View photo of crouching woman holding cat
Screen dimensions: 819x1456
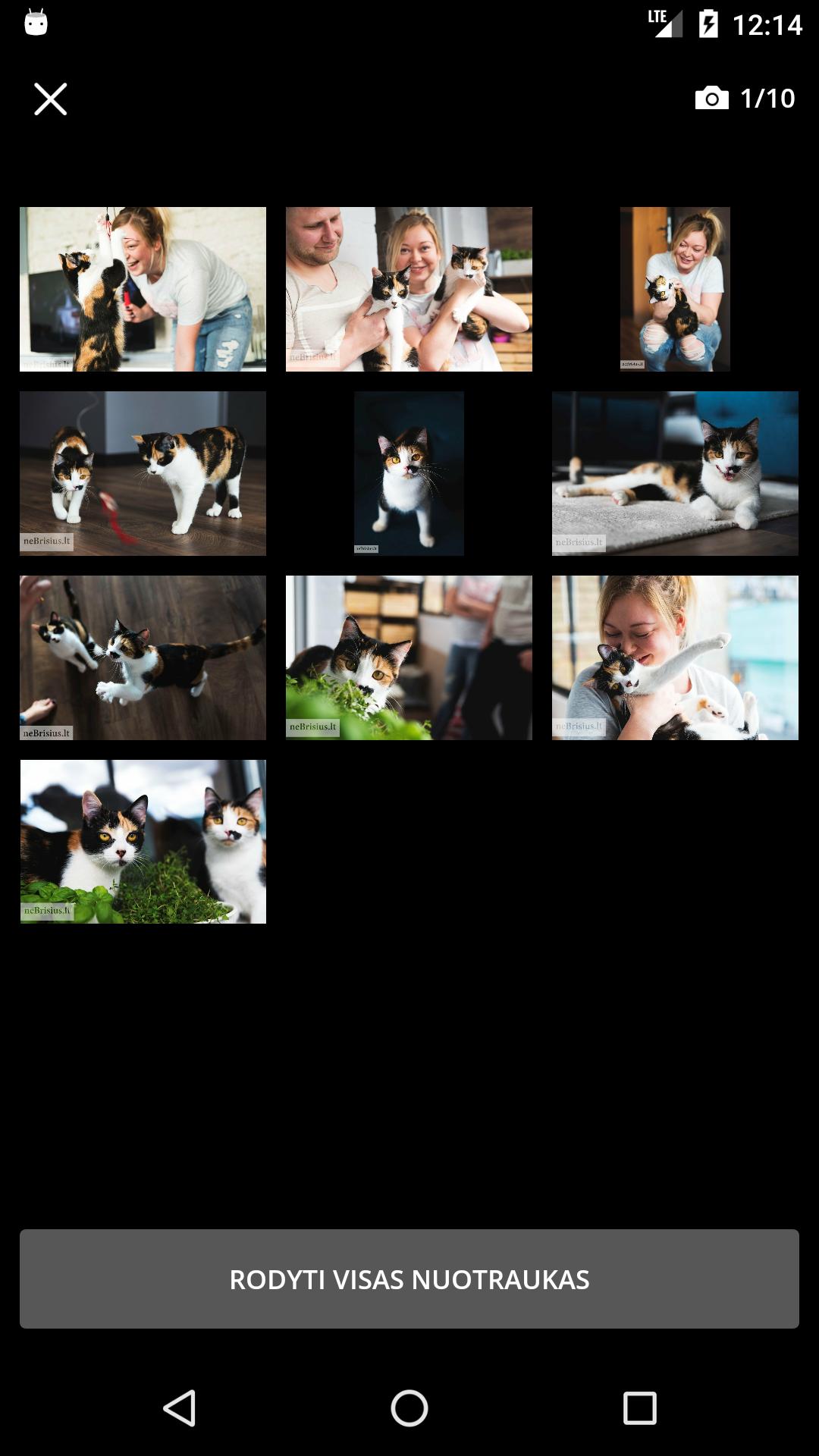coord(675,289)
